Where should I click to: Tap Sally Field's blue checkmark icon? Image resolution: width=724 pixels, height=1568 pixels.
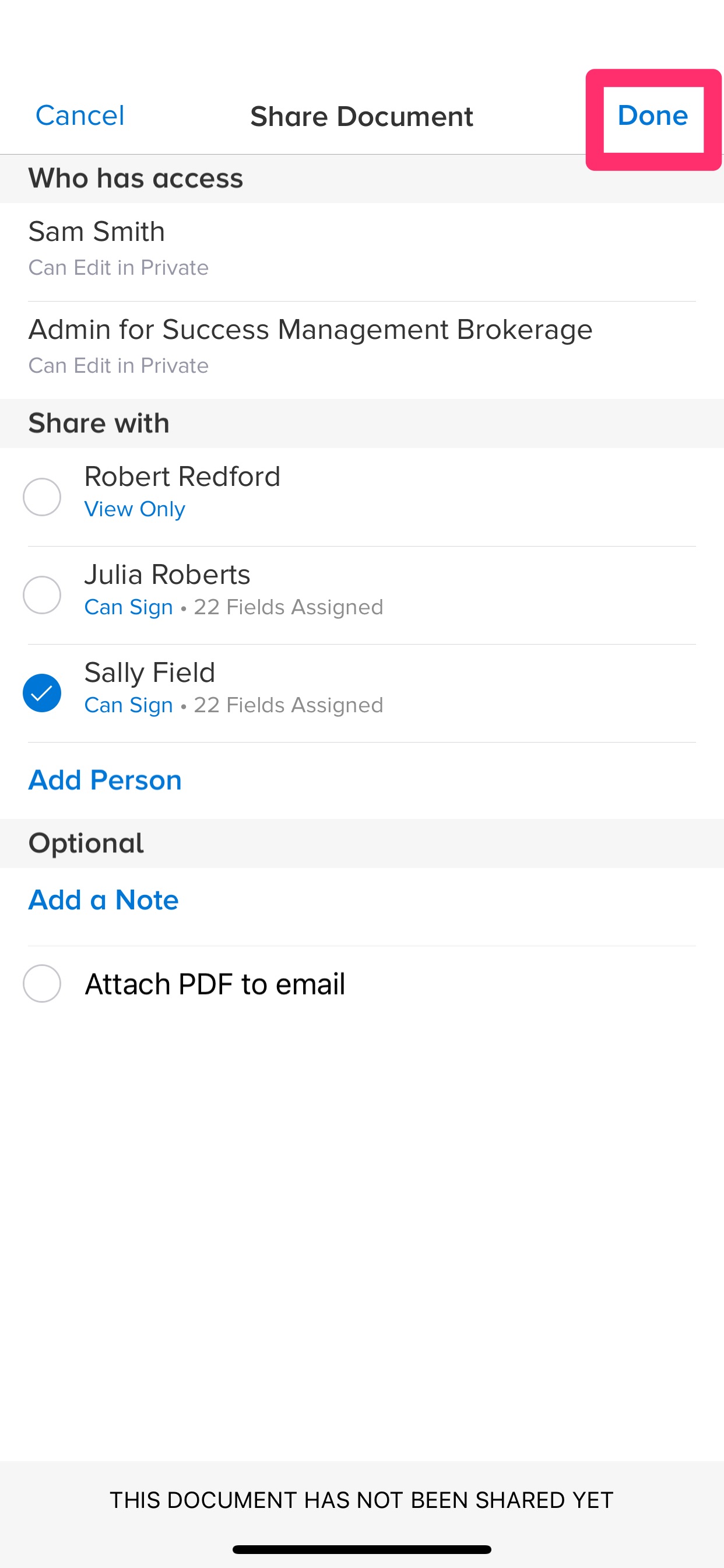[42, 692]
